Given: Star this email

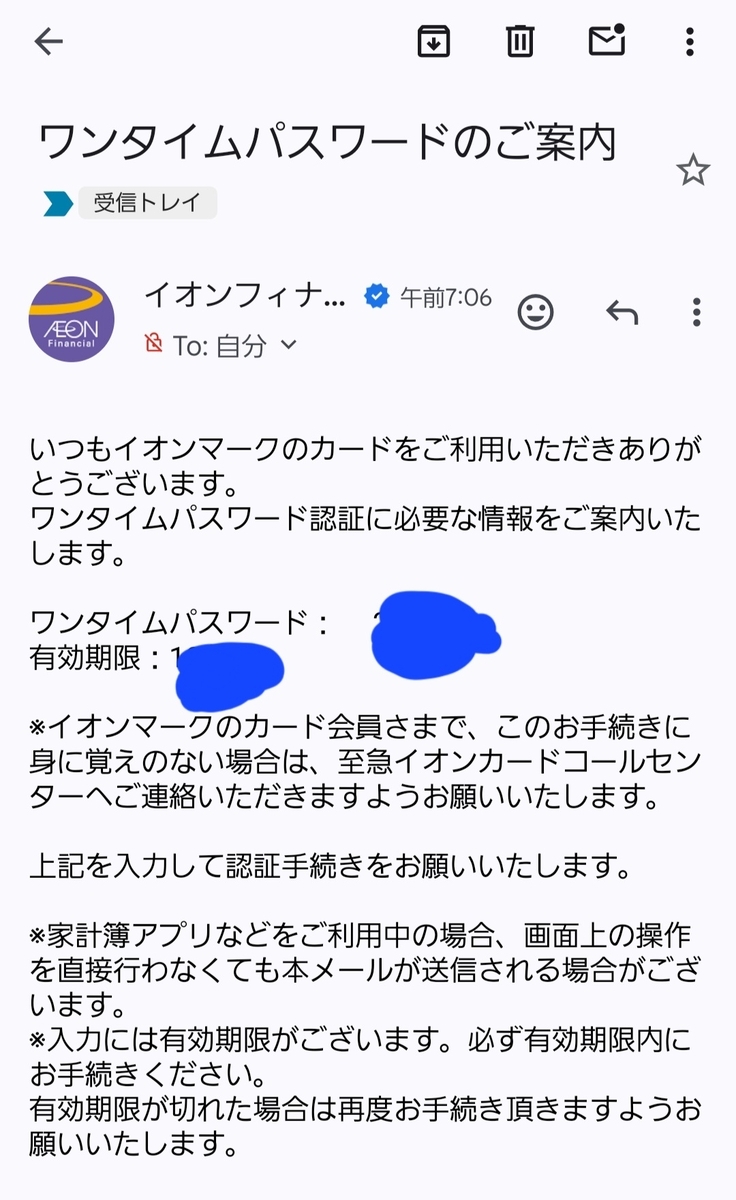Looking at the screenshot, I should coord(693,171).
